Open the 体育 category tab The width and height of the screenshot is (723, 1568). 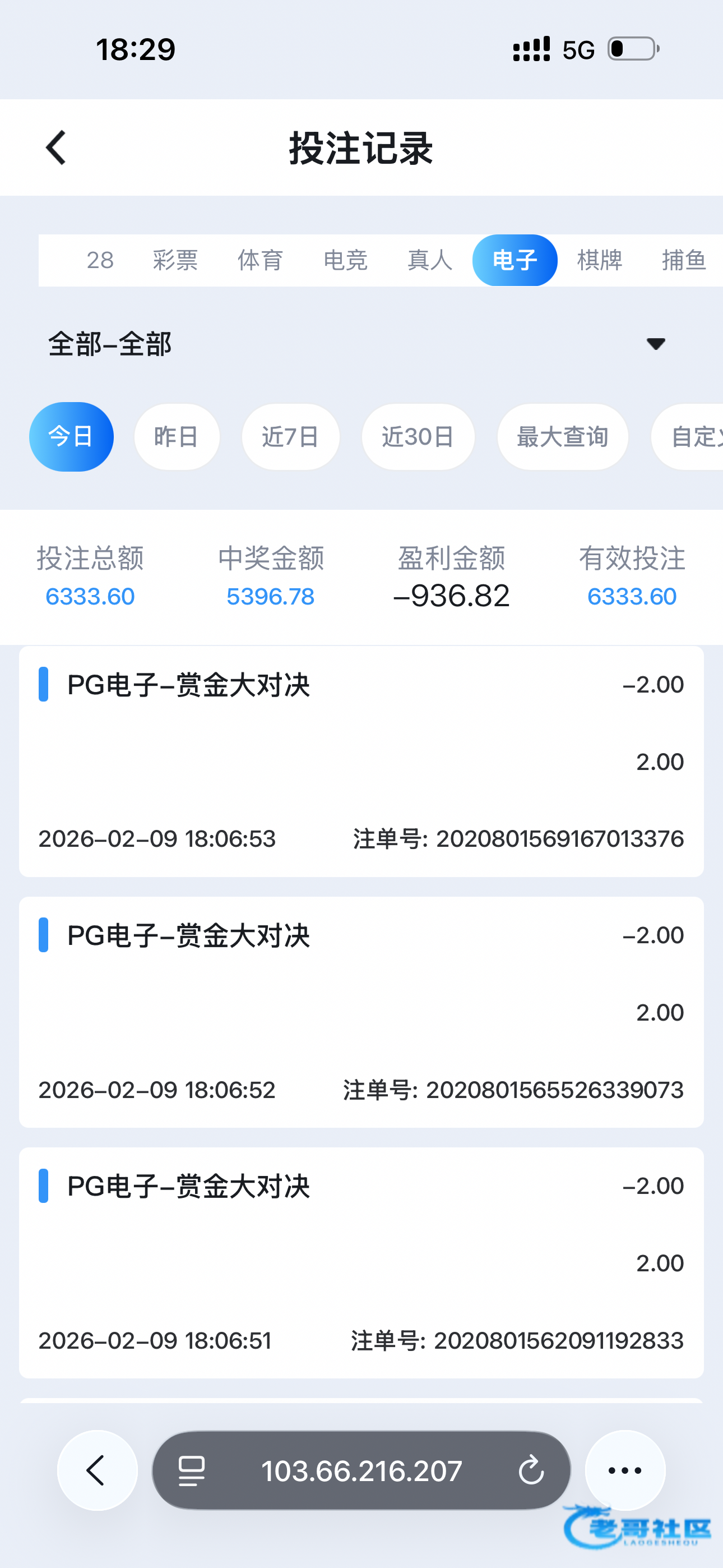pos(260,261)
